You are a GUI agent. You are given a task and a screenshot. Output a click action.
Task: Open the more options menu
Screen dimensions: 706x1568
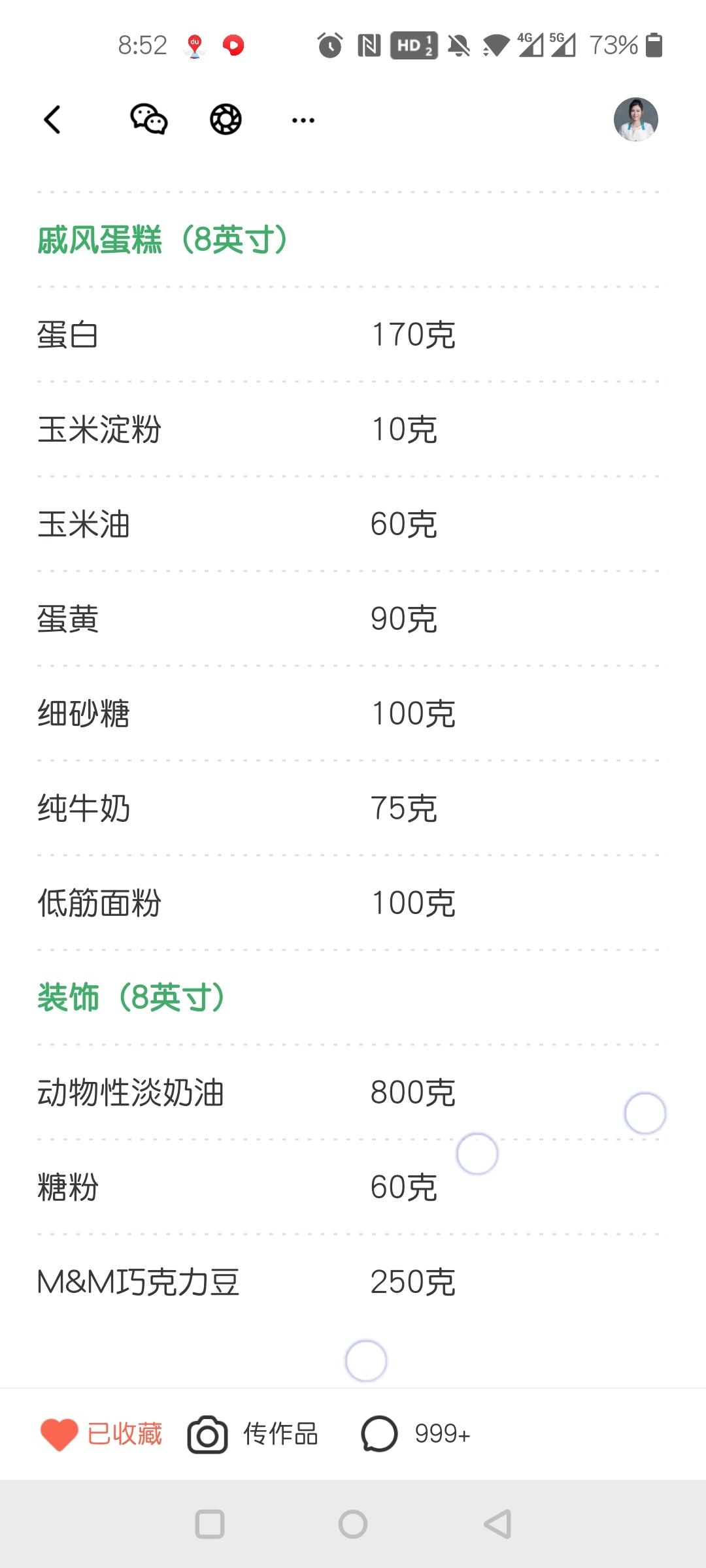click(302, 120)
